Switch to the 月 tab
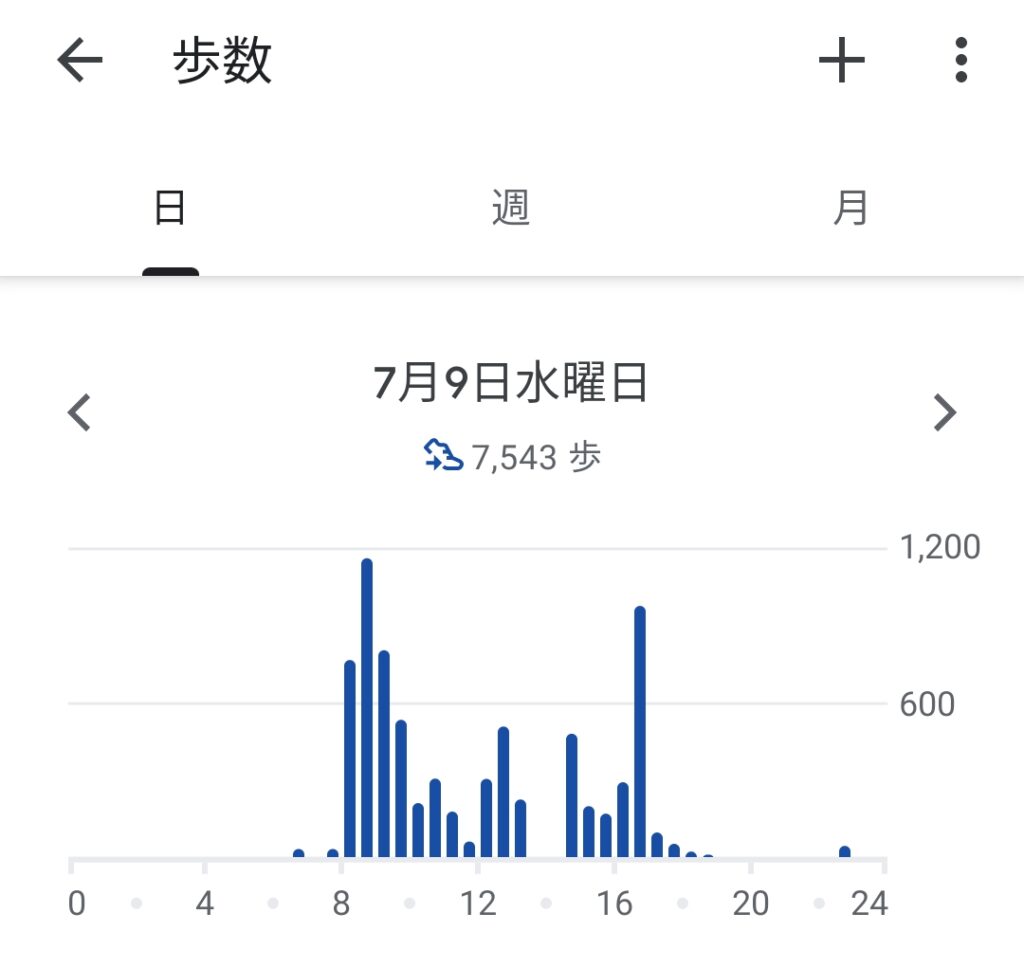 tap(850, 209)
